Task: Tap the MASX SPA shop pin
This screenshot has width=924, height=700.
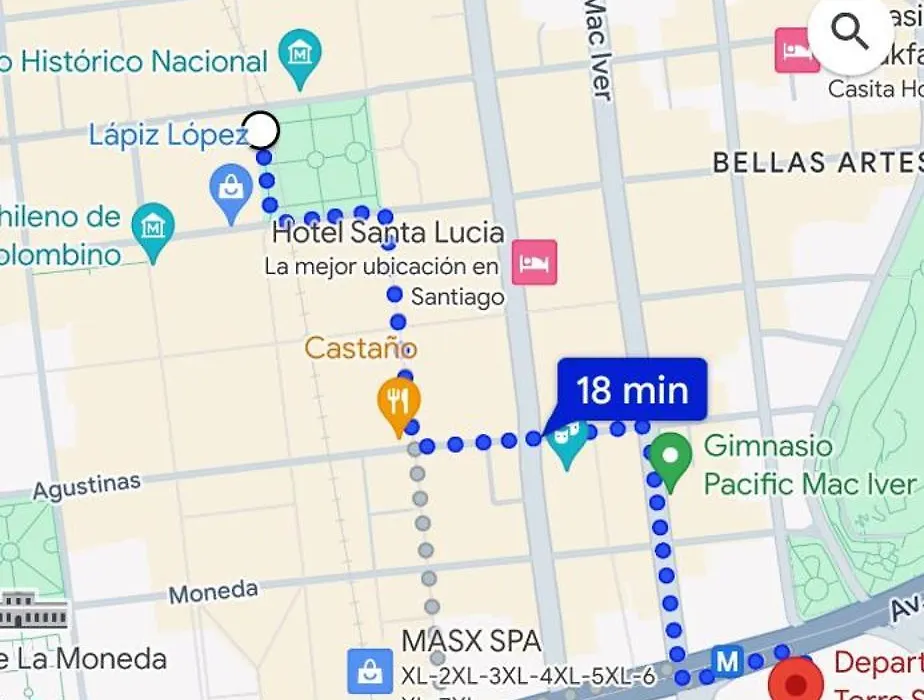Action: pos(369,670)
